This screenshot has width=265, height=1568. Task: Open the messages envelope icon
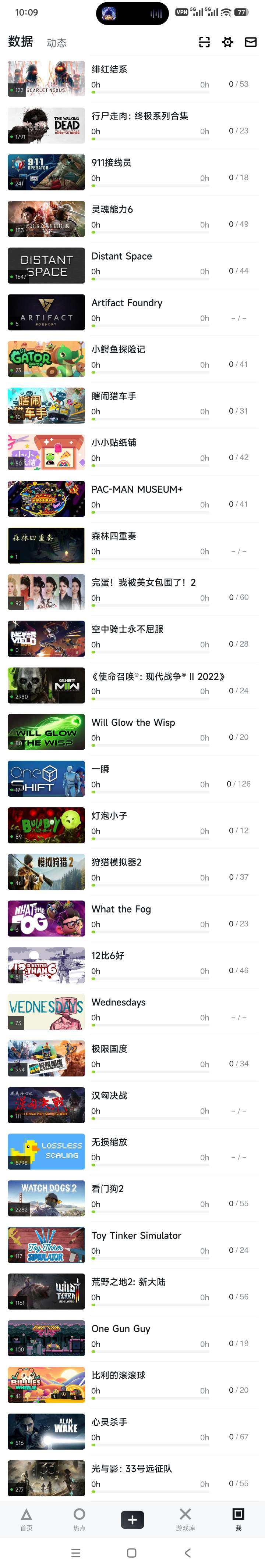tap(250, 42)
